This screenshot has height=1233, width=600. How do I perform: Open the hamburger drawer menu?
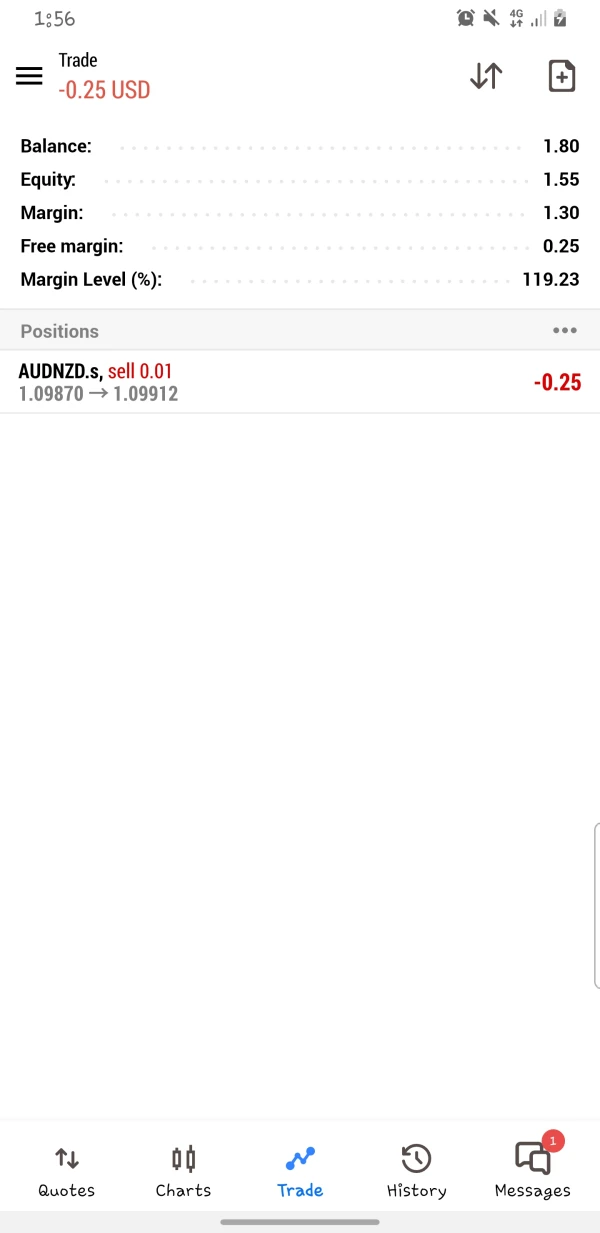[29, 76]
